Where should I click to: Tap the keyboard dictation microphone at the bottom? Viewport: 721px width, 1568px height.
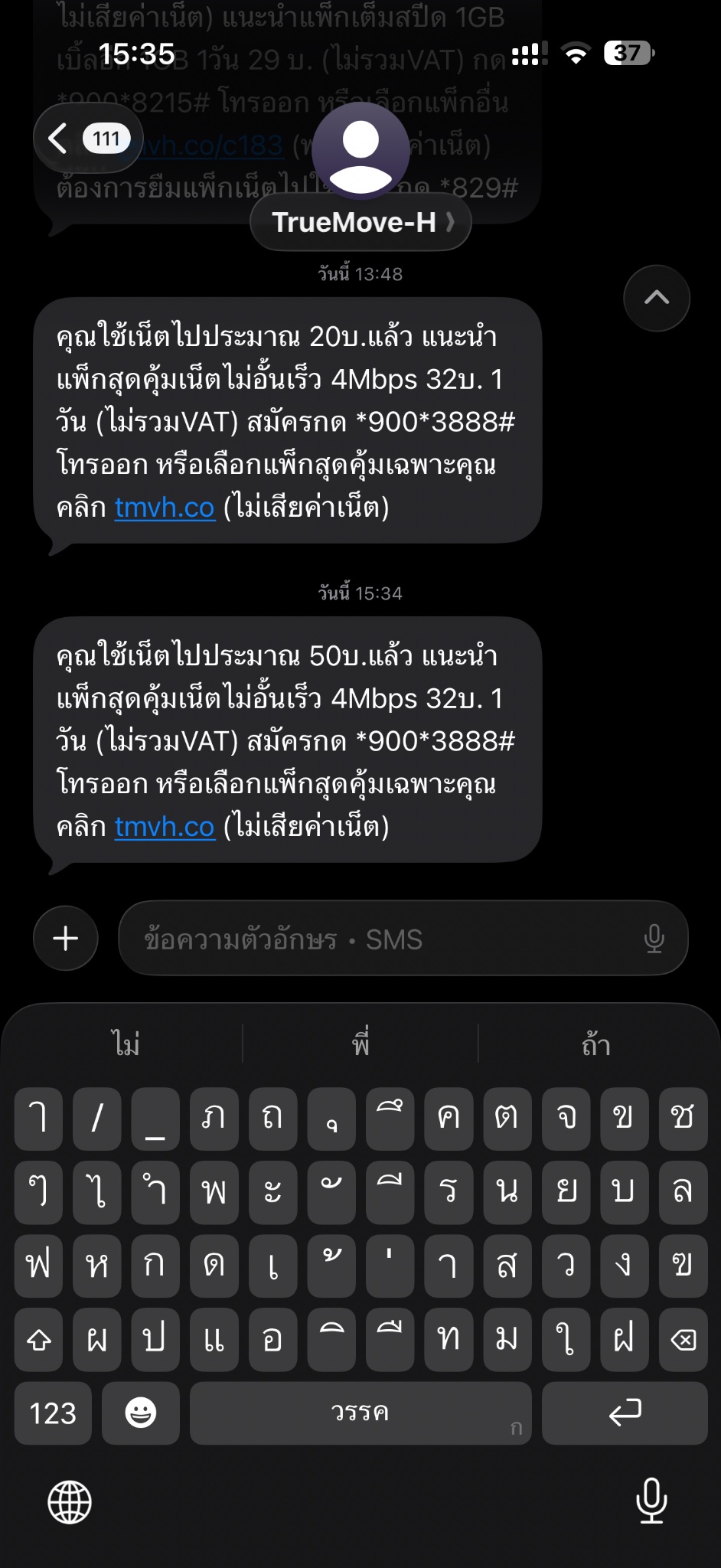click(651, 1501)
